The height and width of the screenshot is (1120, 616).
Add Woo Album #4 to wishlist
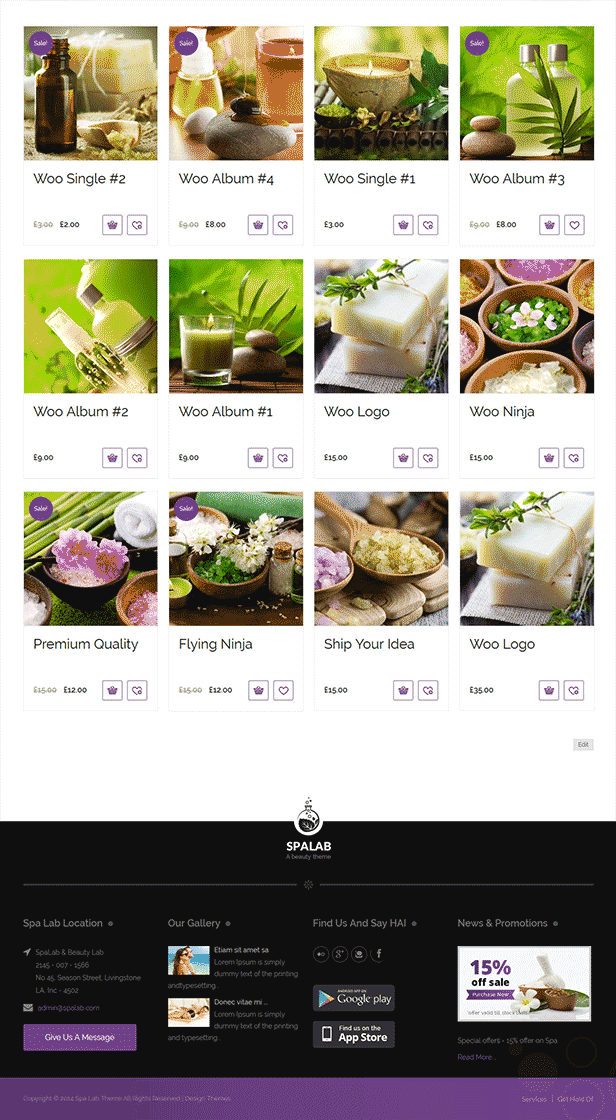tap(283, 225)
